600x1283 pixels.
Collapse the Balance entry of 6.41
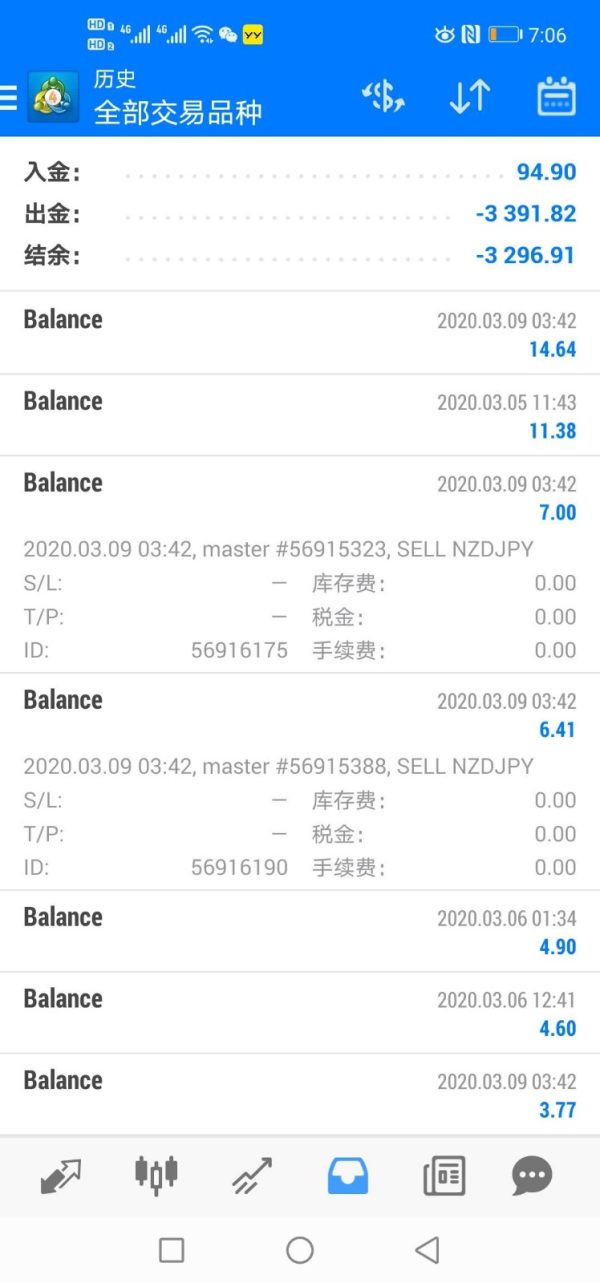300,714
